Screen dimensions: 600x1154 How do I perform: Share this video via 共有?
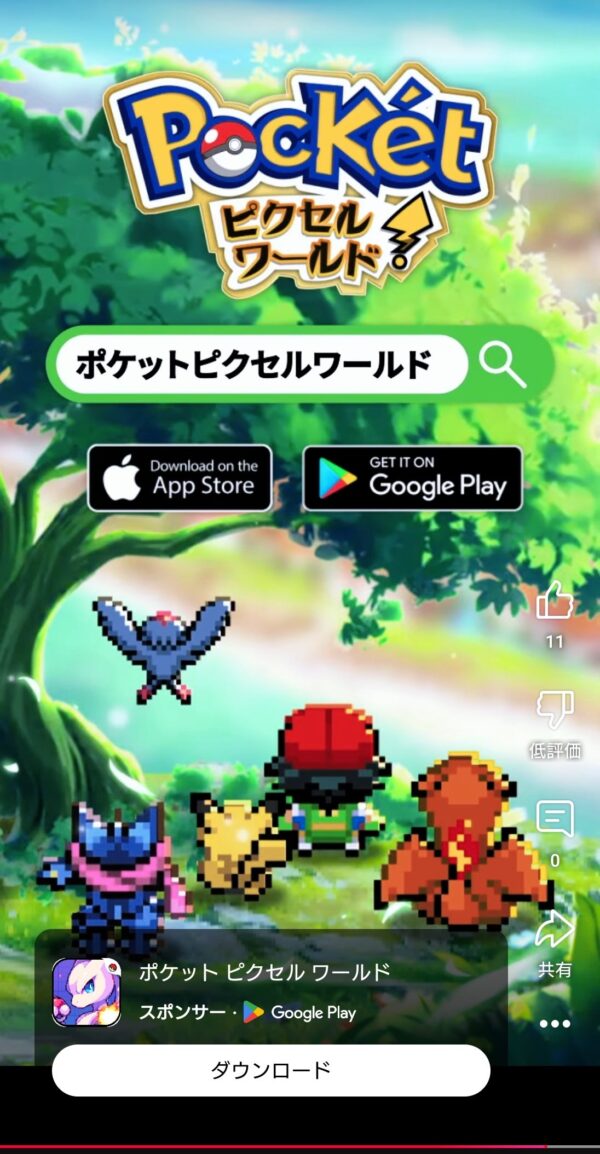[554, 930]
